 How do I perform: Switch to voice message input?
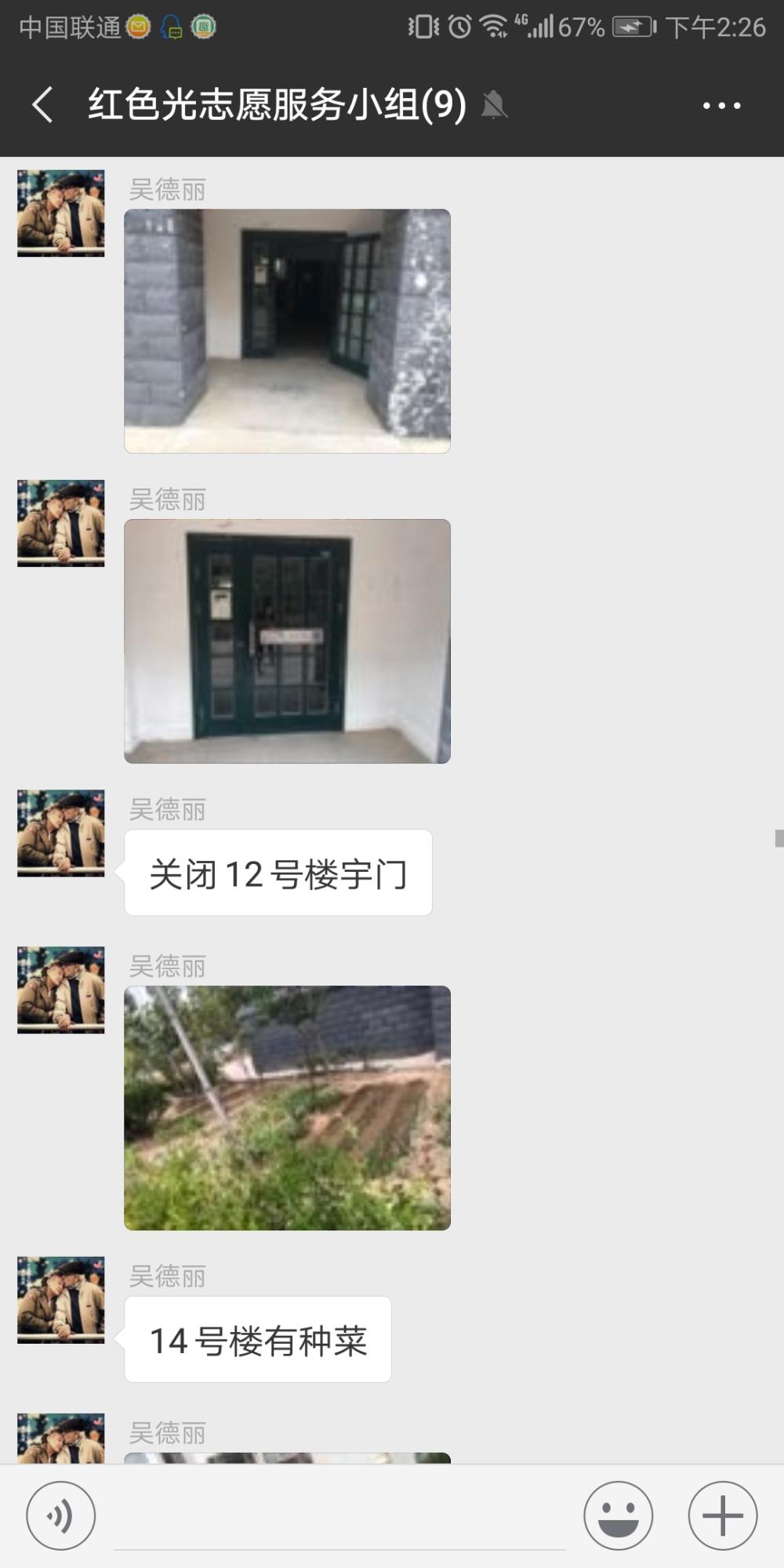click(x=61, y=1515)
